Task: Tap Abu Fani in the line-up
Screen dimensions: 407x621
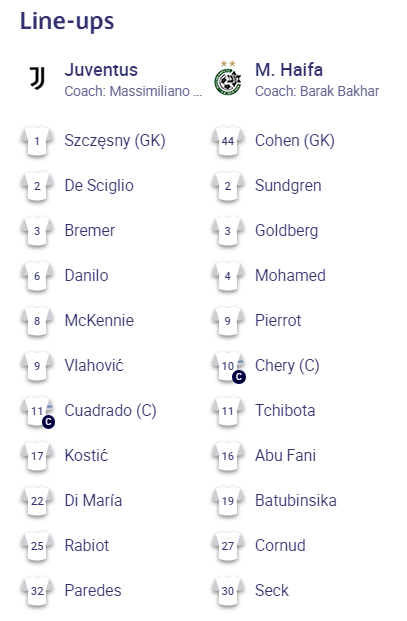Action: coord(285,455)
